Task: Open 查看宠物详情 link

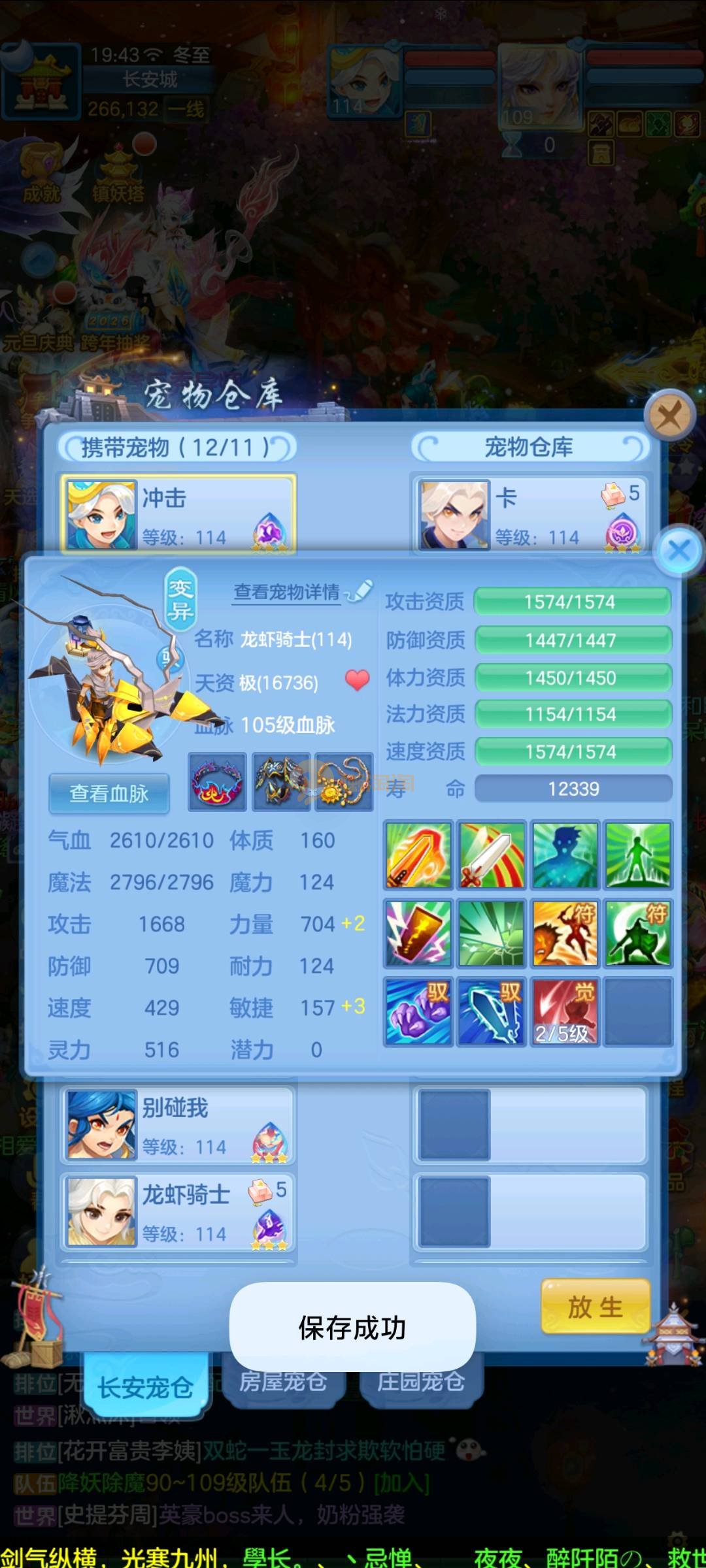Action: click(x=287, y=592)
